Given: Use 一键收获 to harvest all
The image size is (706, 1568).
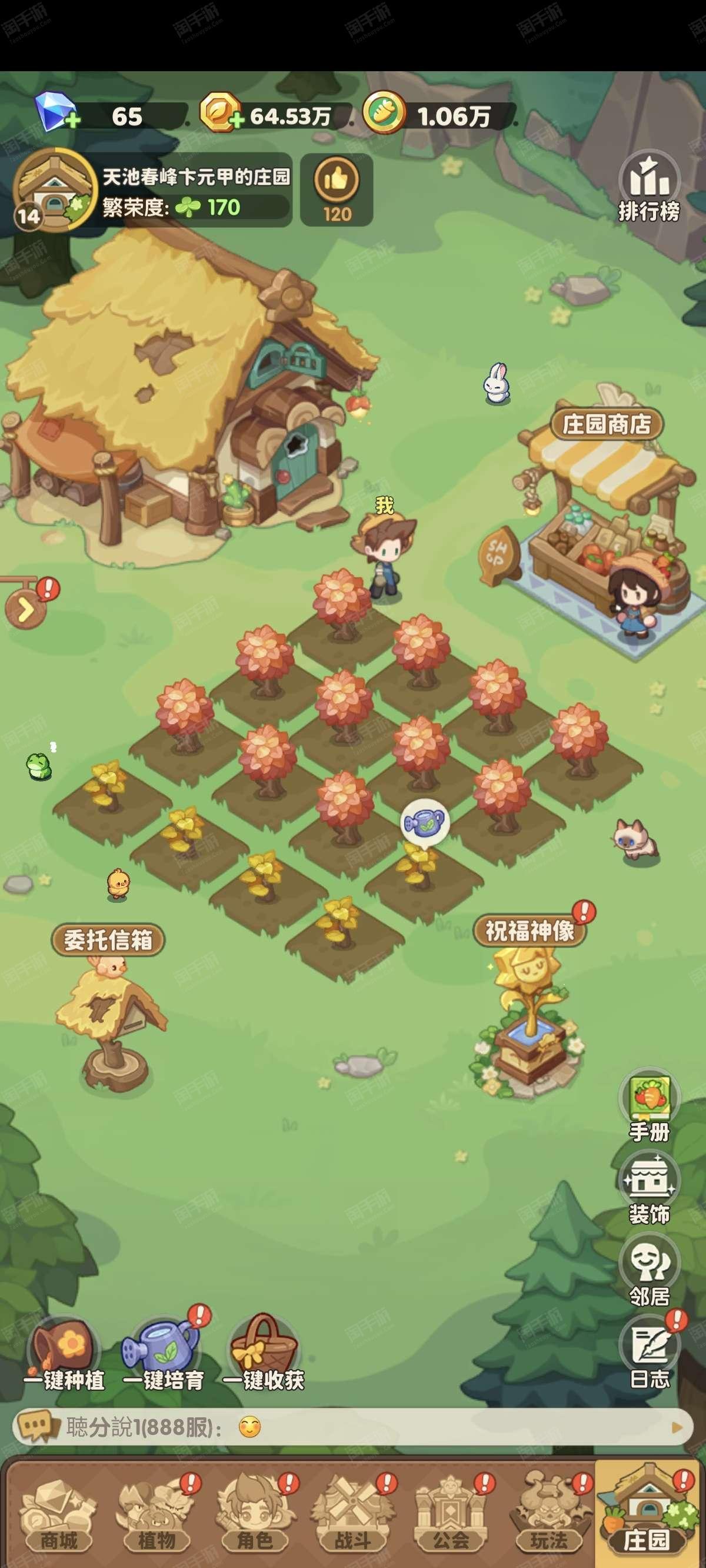Looking at the screenshot, I should 263,1354.
